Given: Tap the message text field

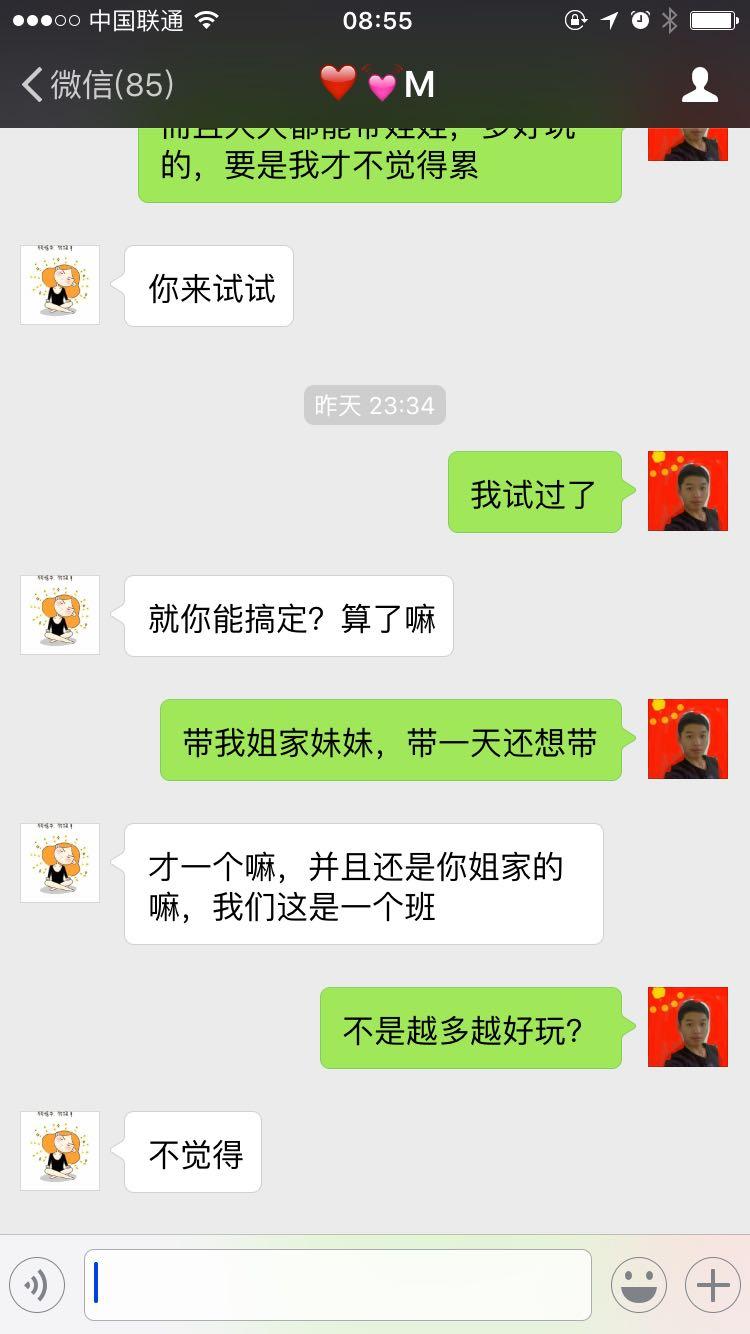Looking at the screenshot, I should [x=338, y=1284].
